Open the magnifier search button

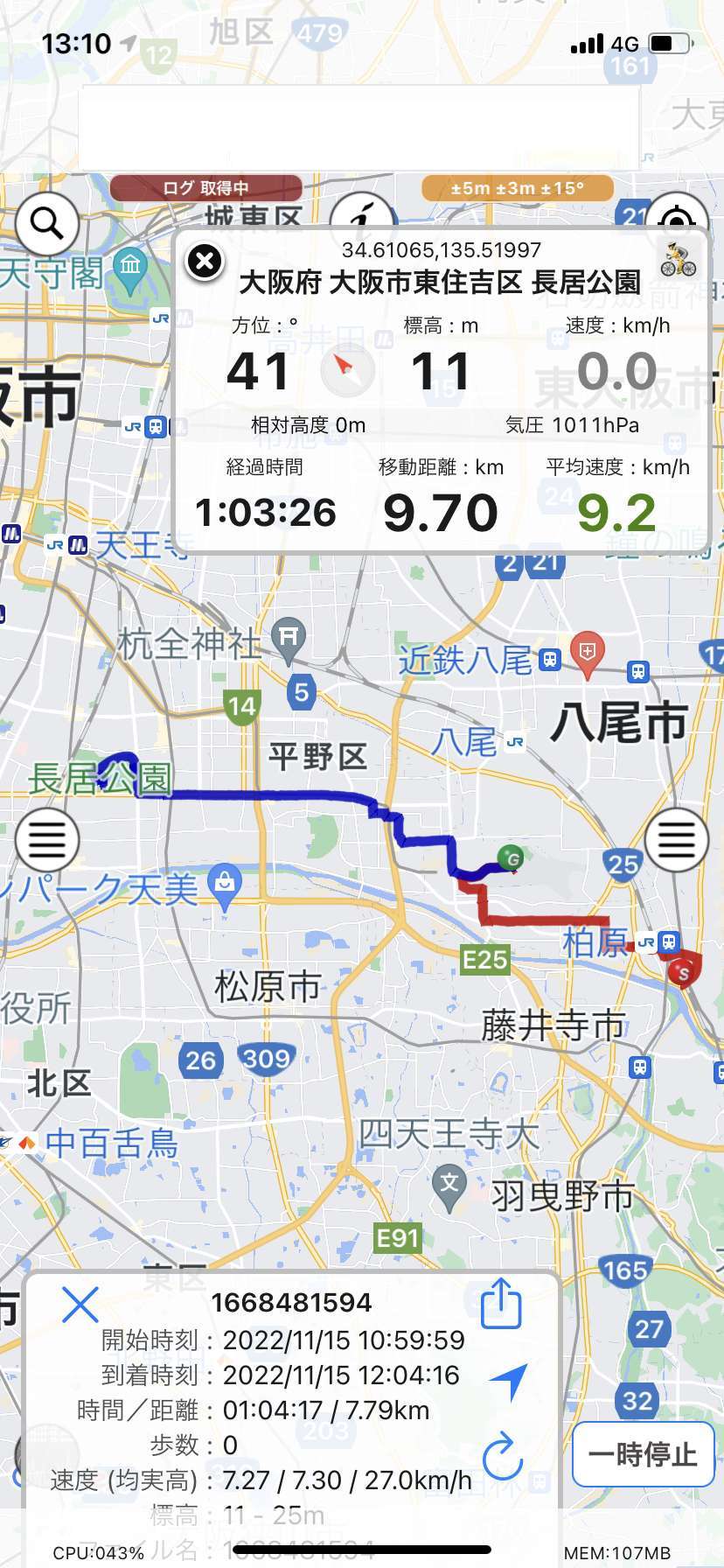pos(46,225)
